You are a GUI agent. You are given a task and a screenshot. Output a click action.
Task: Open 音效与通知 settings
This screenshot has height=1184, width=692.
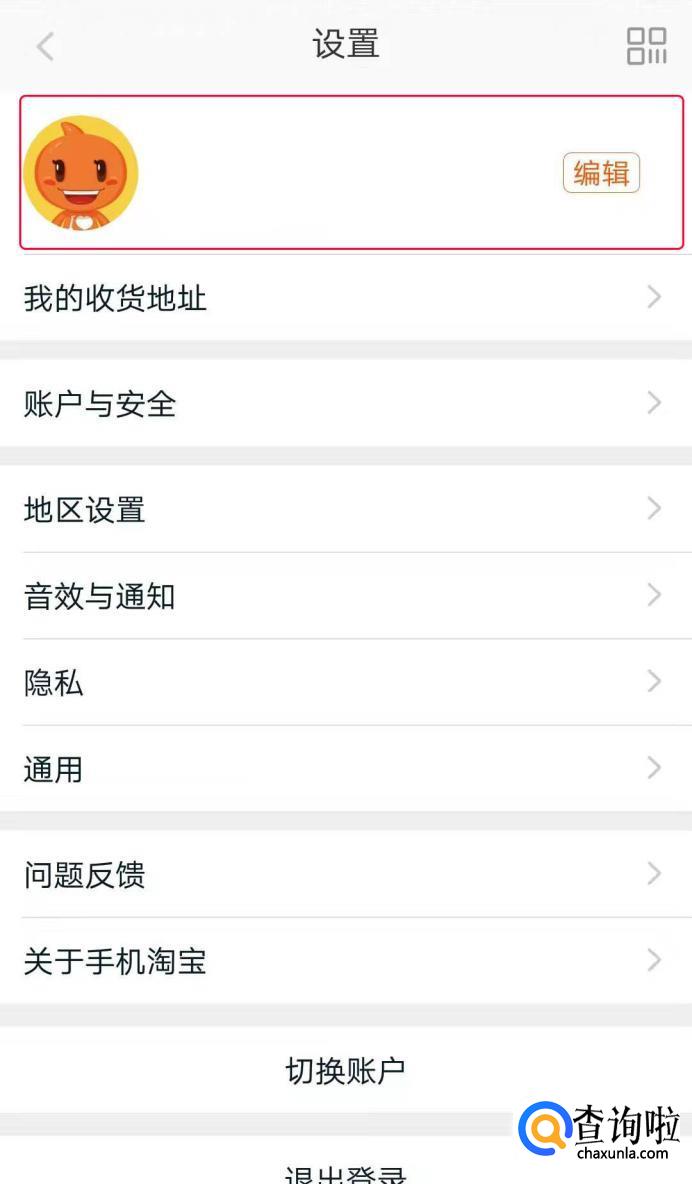click(x=345, y=596)
